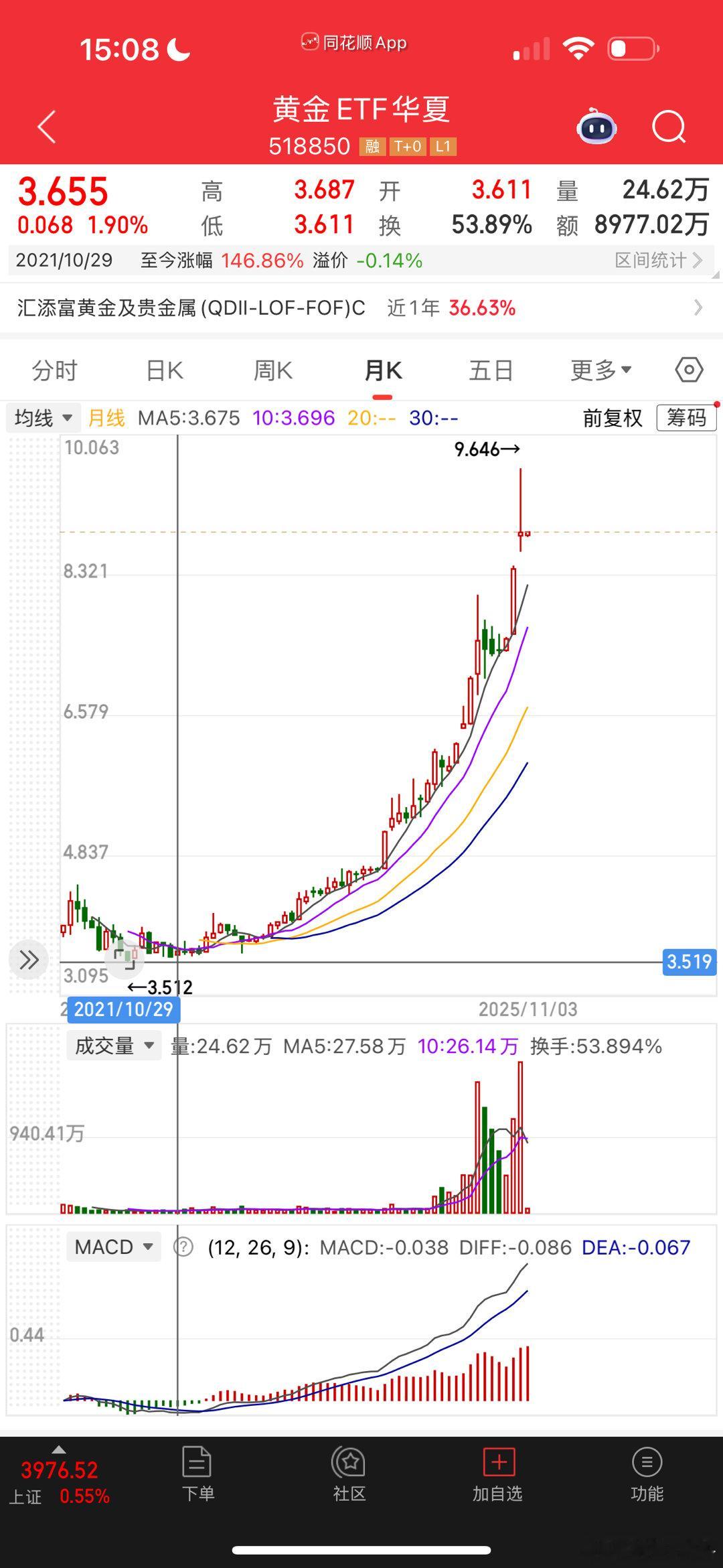723x1568 pixels.
Task: Tap the 2021/10/29 date marker label
Action: (x=125, y=1011)
